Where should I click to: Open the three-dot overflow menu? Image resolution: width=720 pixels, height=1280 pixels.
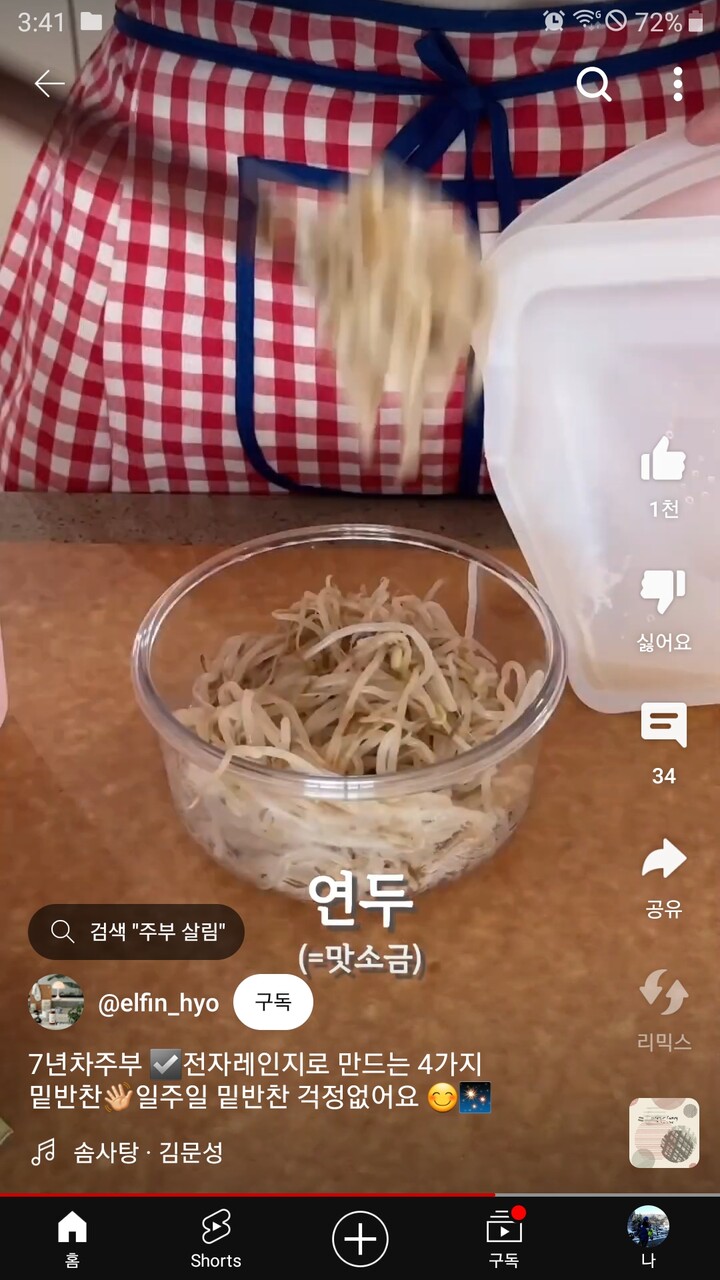(678, 85)
